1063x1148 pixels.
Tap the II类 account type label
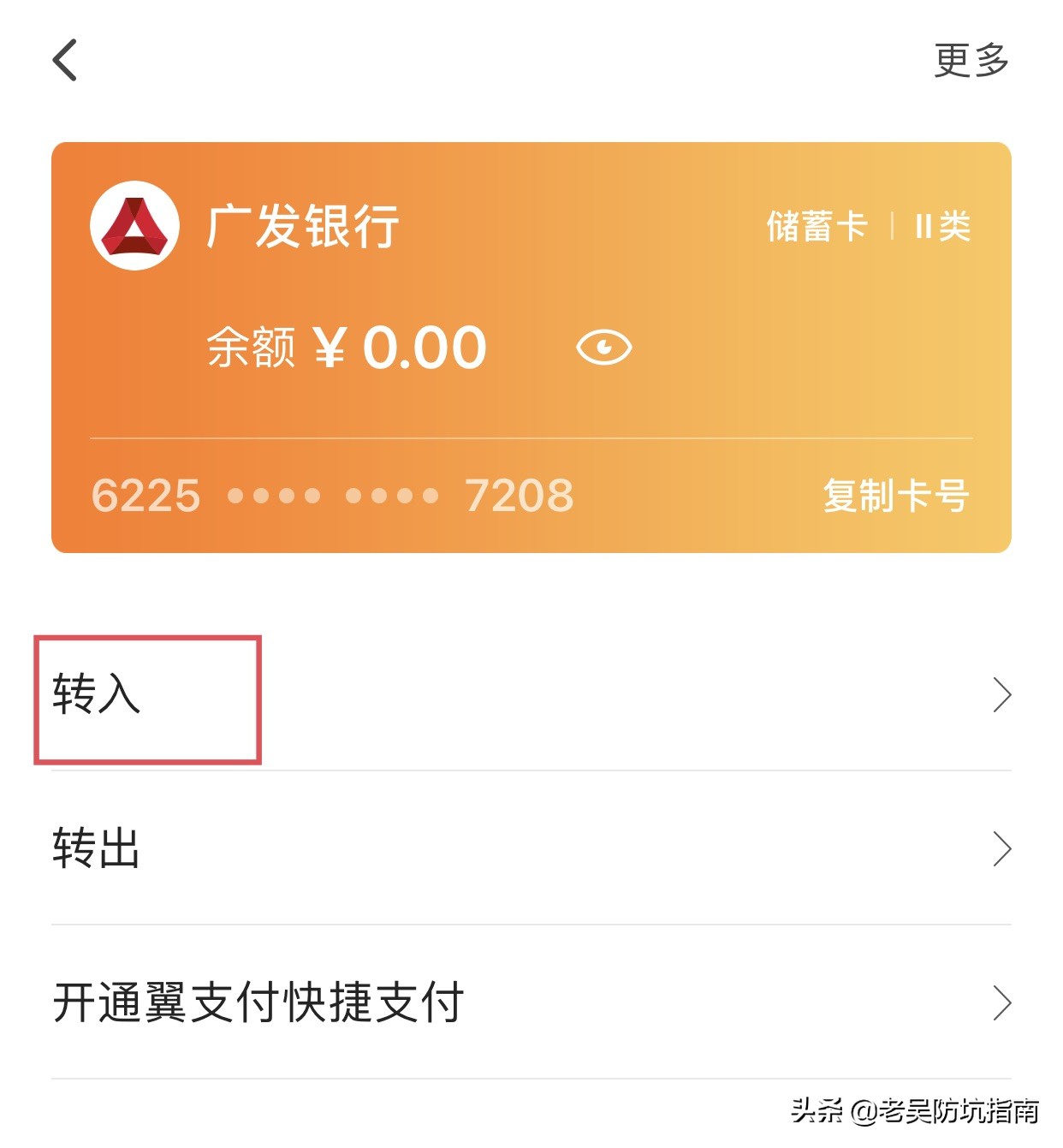(x=941, y=227)
